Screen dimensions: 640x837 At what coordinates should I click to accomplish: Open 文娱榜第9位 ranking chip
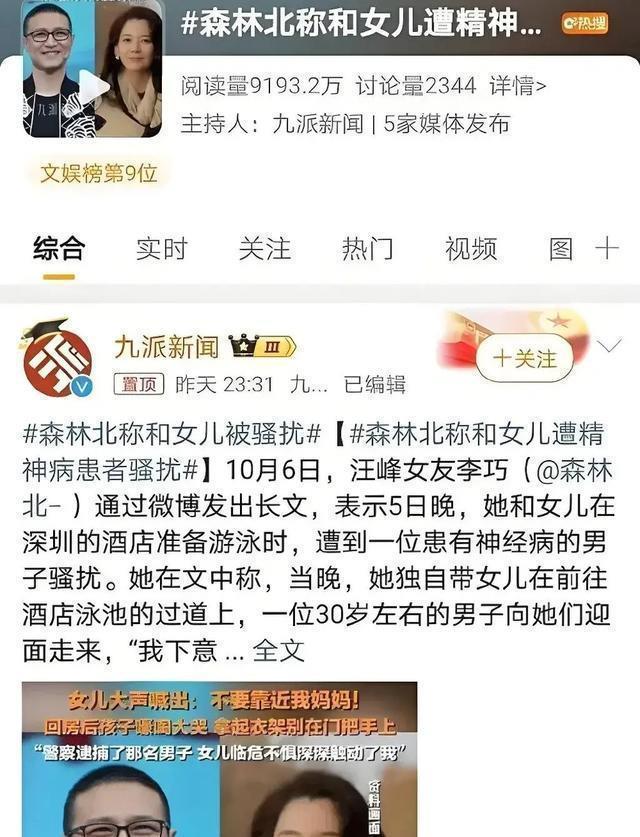99,174
